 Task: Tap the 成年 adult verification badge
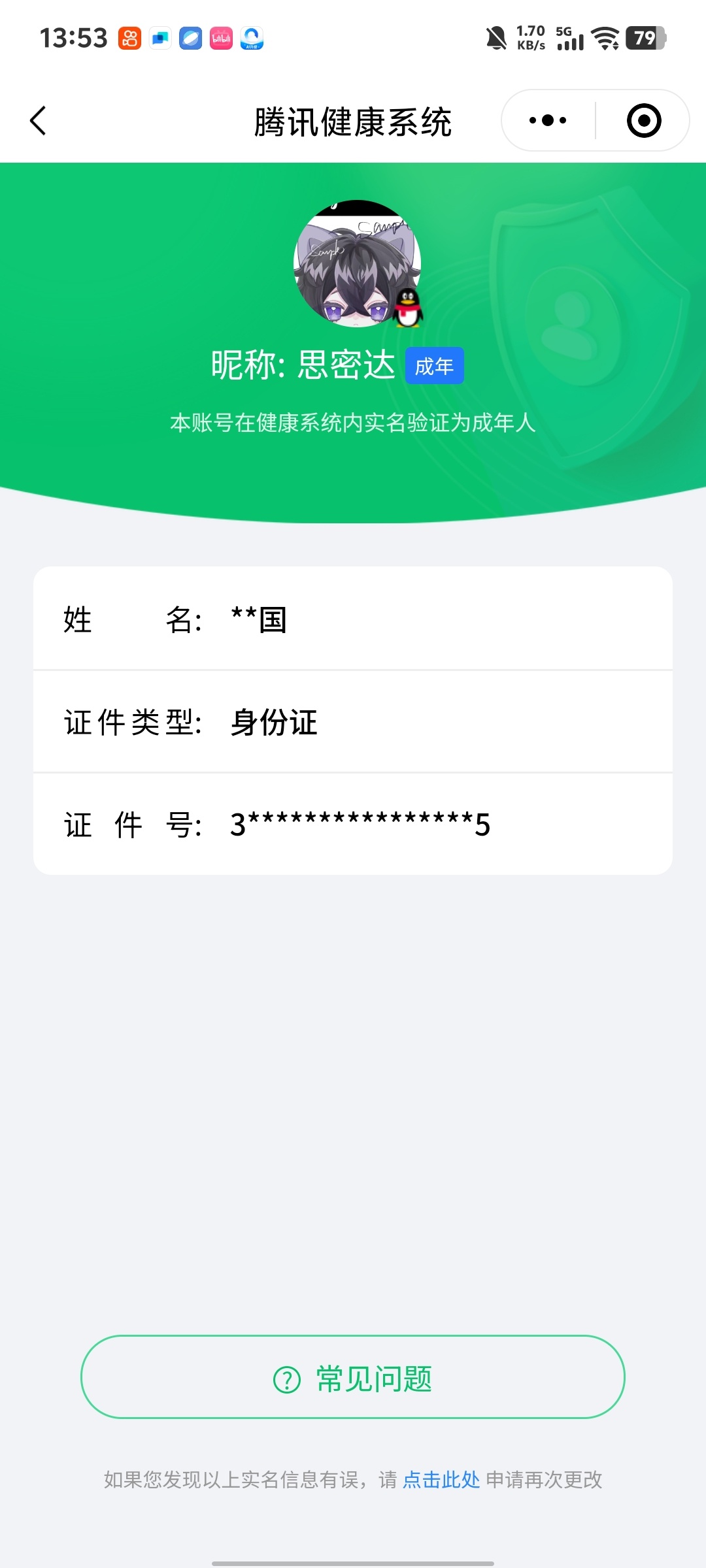point(433,366)
